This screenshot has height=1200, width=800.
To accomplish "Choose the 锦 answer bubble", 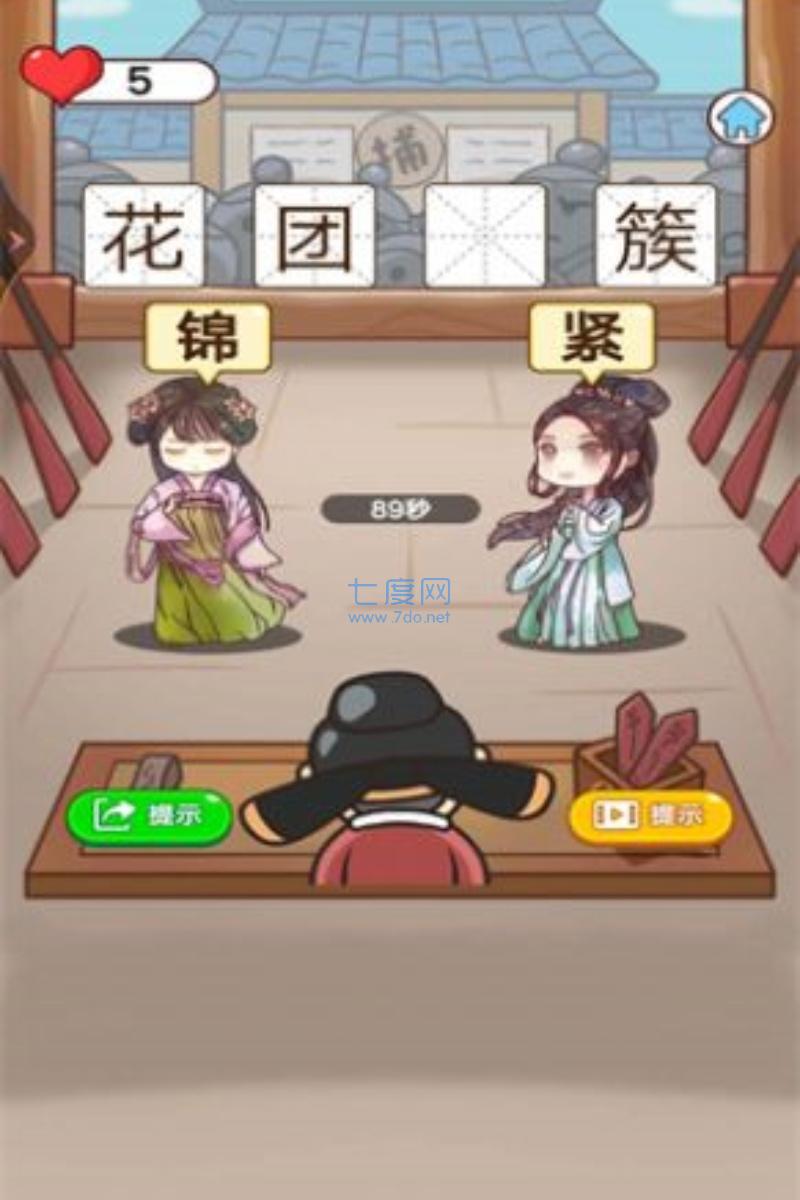I will pyautogui.click(x=208, y=339).
